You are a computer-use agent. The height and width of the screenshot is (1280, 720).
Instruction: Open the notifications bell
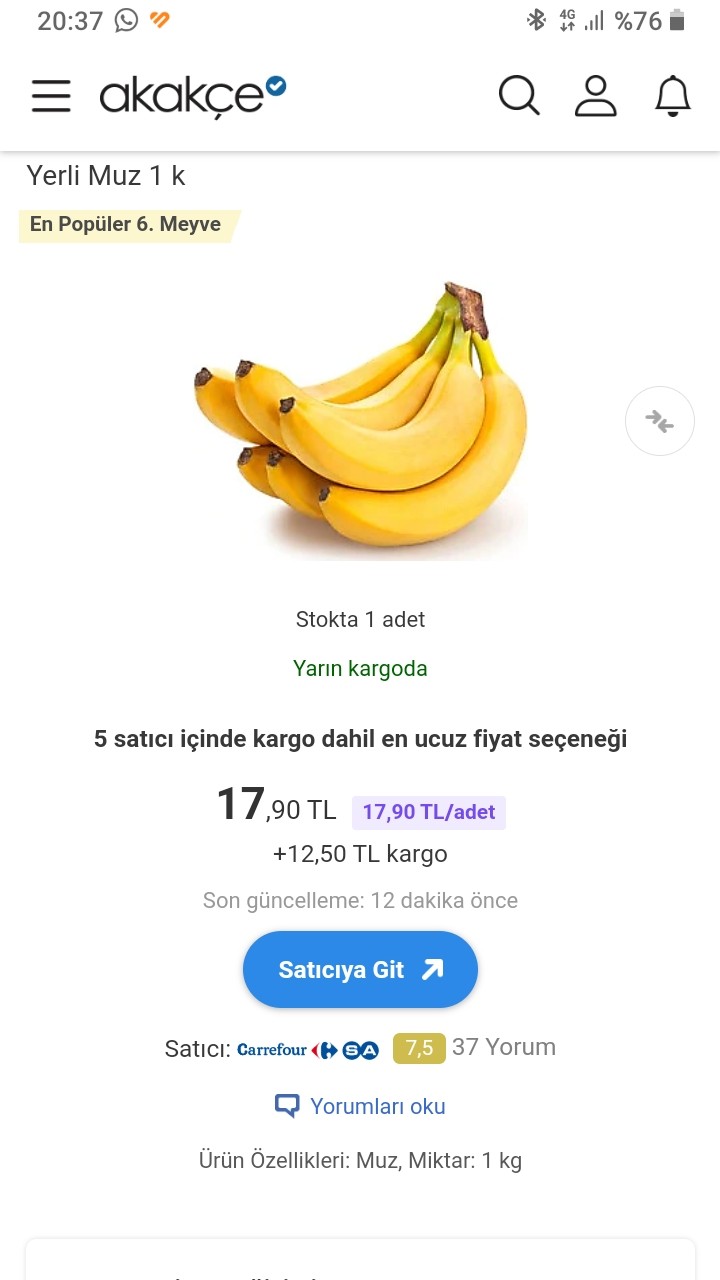(x=673, y=96)
